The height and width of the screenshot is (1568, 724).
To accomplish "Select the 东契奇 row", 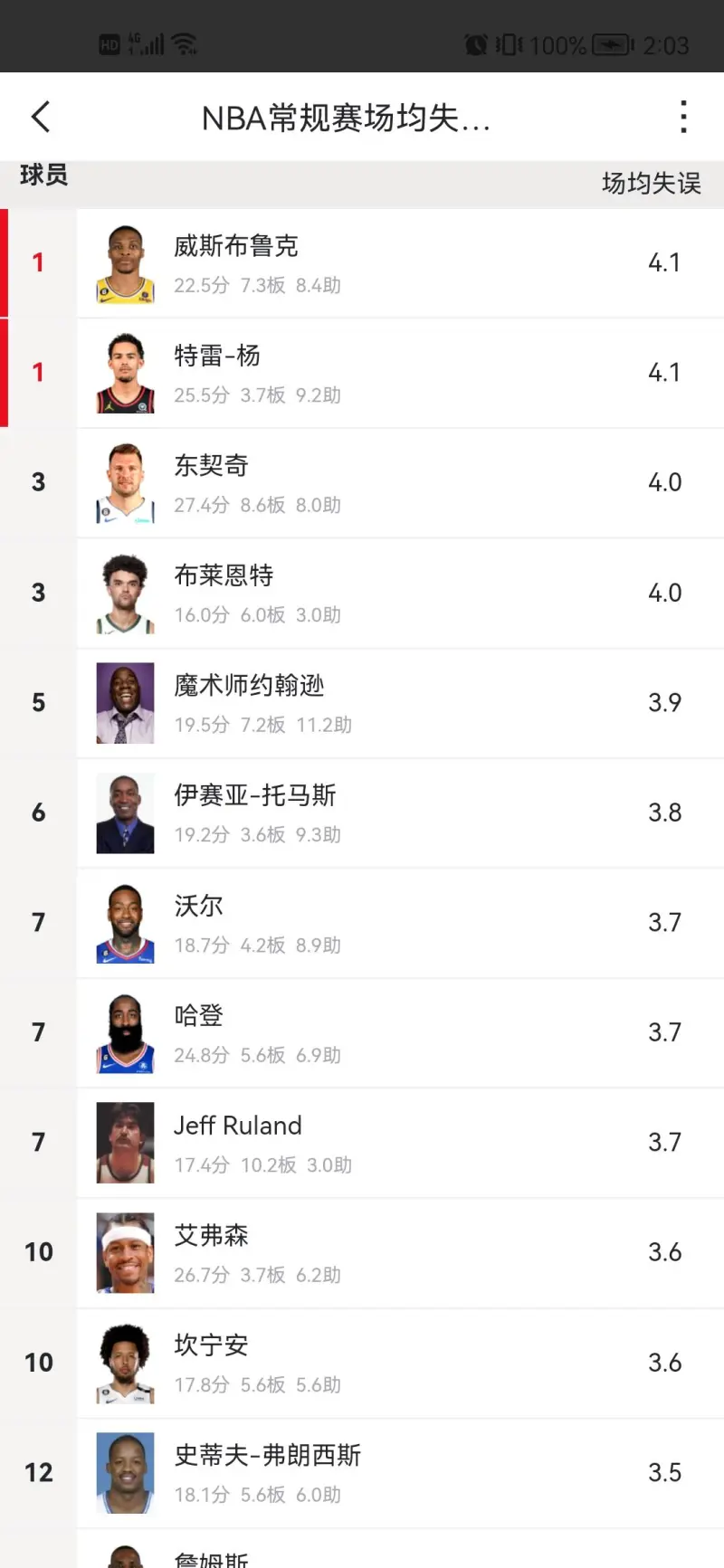I will (x=362, y=483).
